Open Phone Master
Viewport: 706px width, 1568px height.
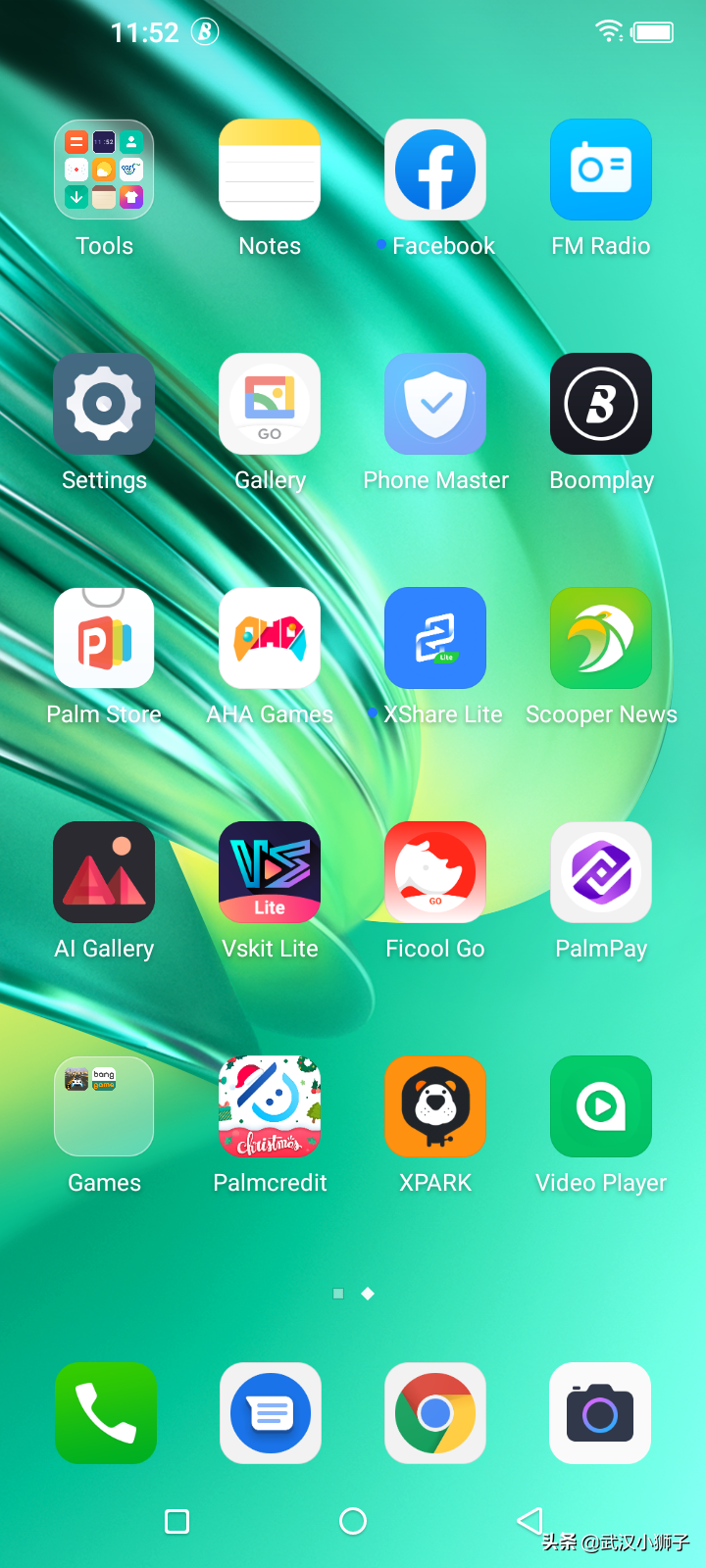click(x=435, y=404)
